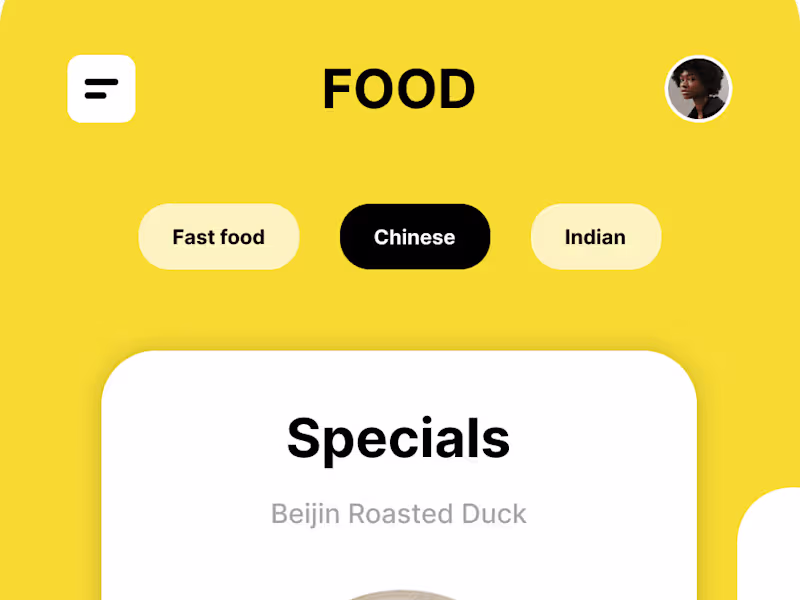Image resolution: width=800 pixels, height=600 pixels.
Task: Switch to the Indian category
Action: click(x=595, y=237)
